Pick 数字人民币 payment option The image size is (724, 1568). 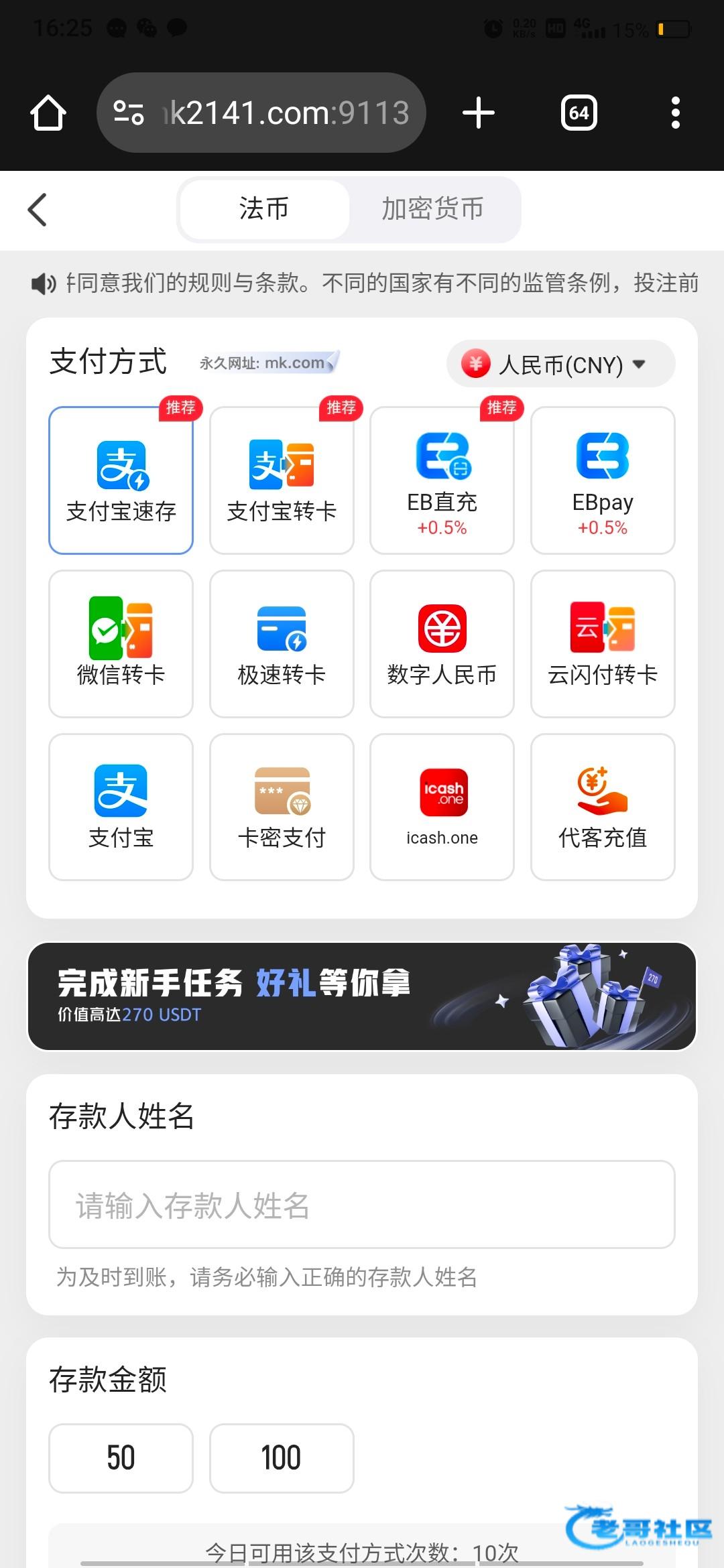pyautogui.click(x=442, y=643)
